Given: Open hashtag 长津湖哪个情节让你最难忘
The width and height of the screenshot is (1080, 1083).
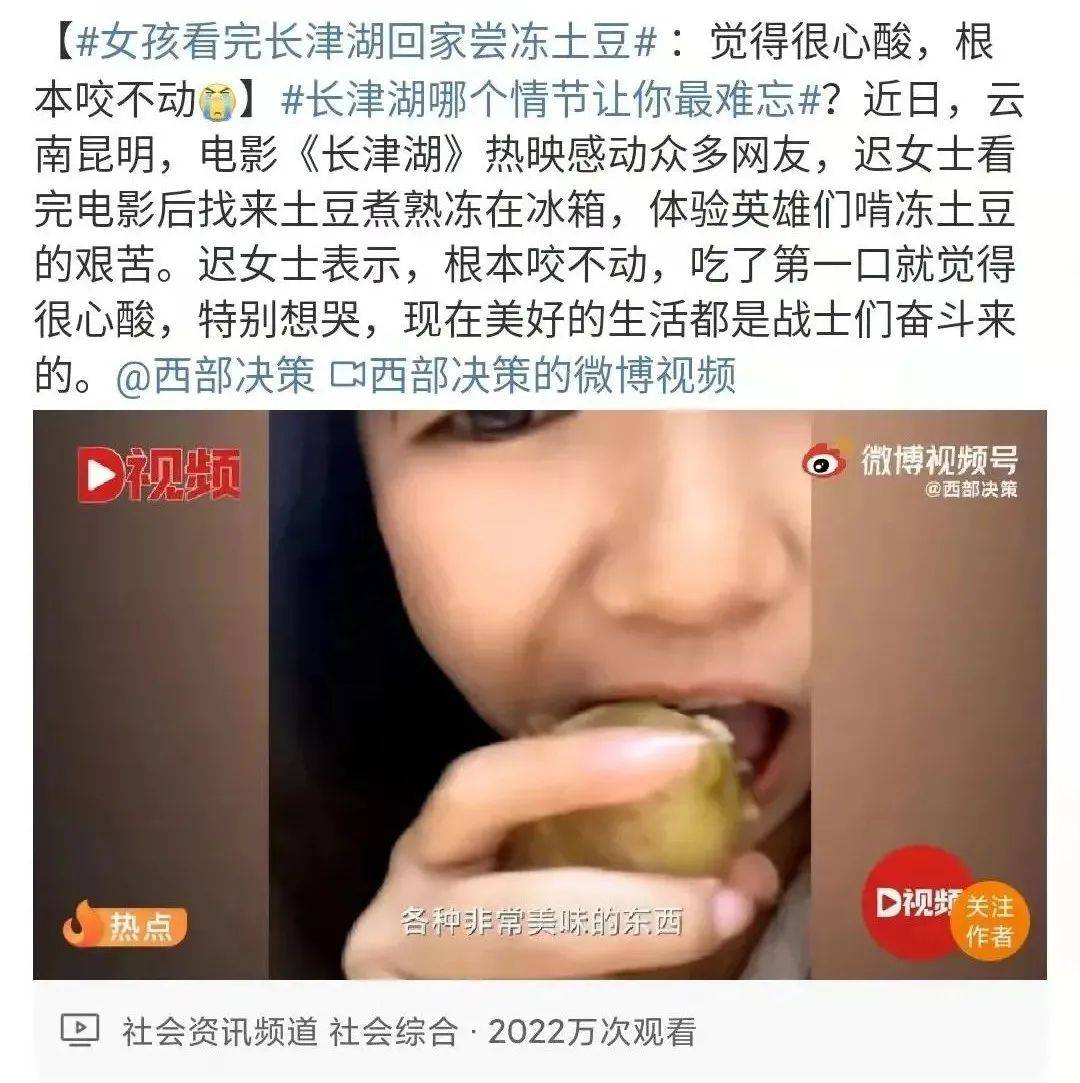Looking at the screenshot, I should (x=552, y=100).
